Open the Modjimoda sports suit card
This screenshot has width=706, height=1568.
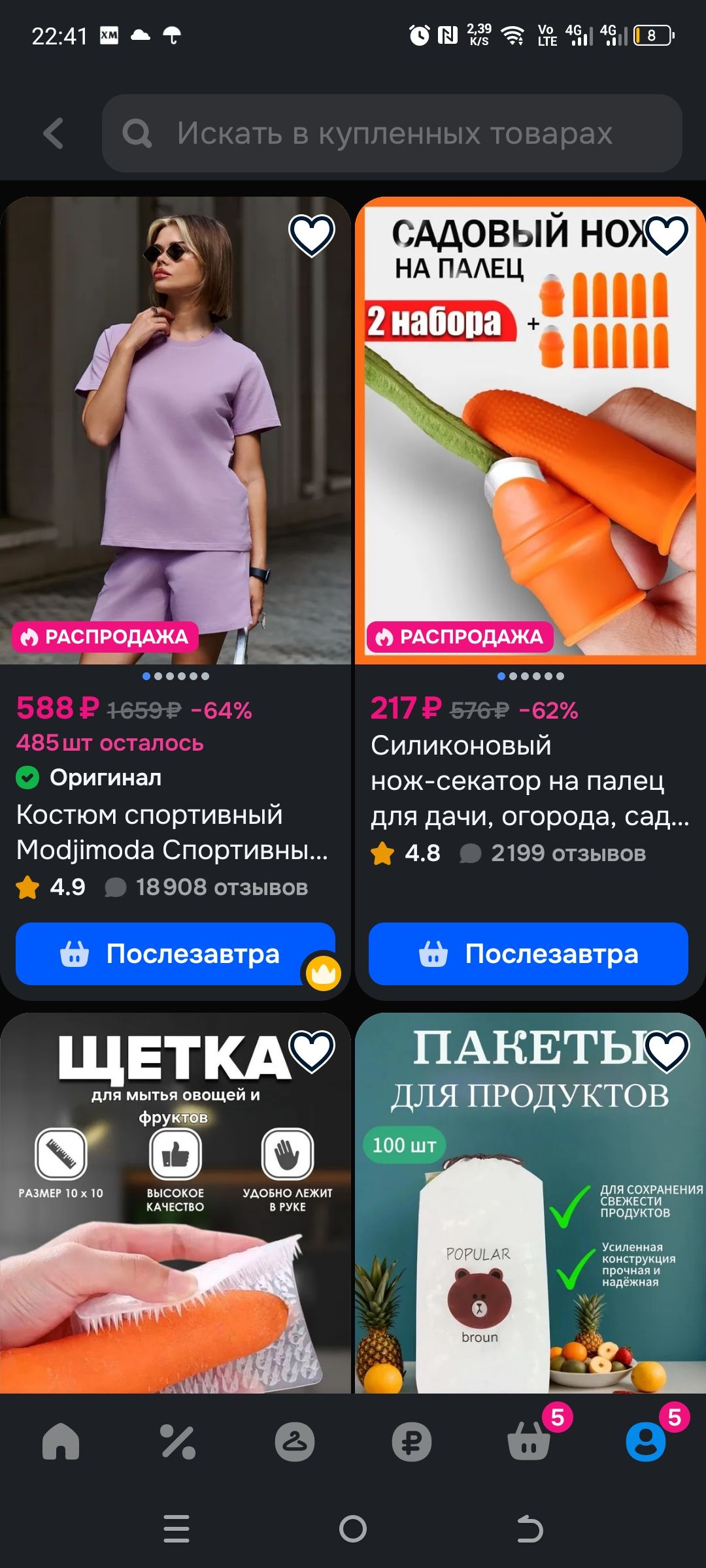coord(175,431)
